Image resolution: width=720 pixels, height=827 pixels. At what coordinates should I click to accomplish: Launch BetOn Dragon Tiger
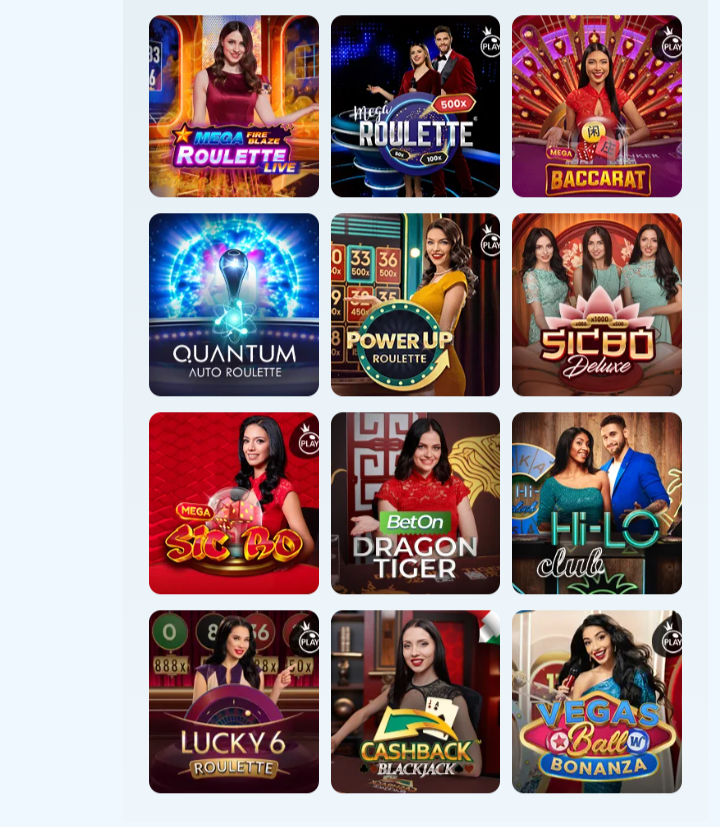pos(415,503)
